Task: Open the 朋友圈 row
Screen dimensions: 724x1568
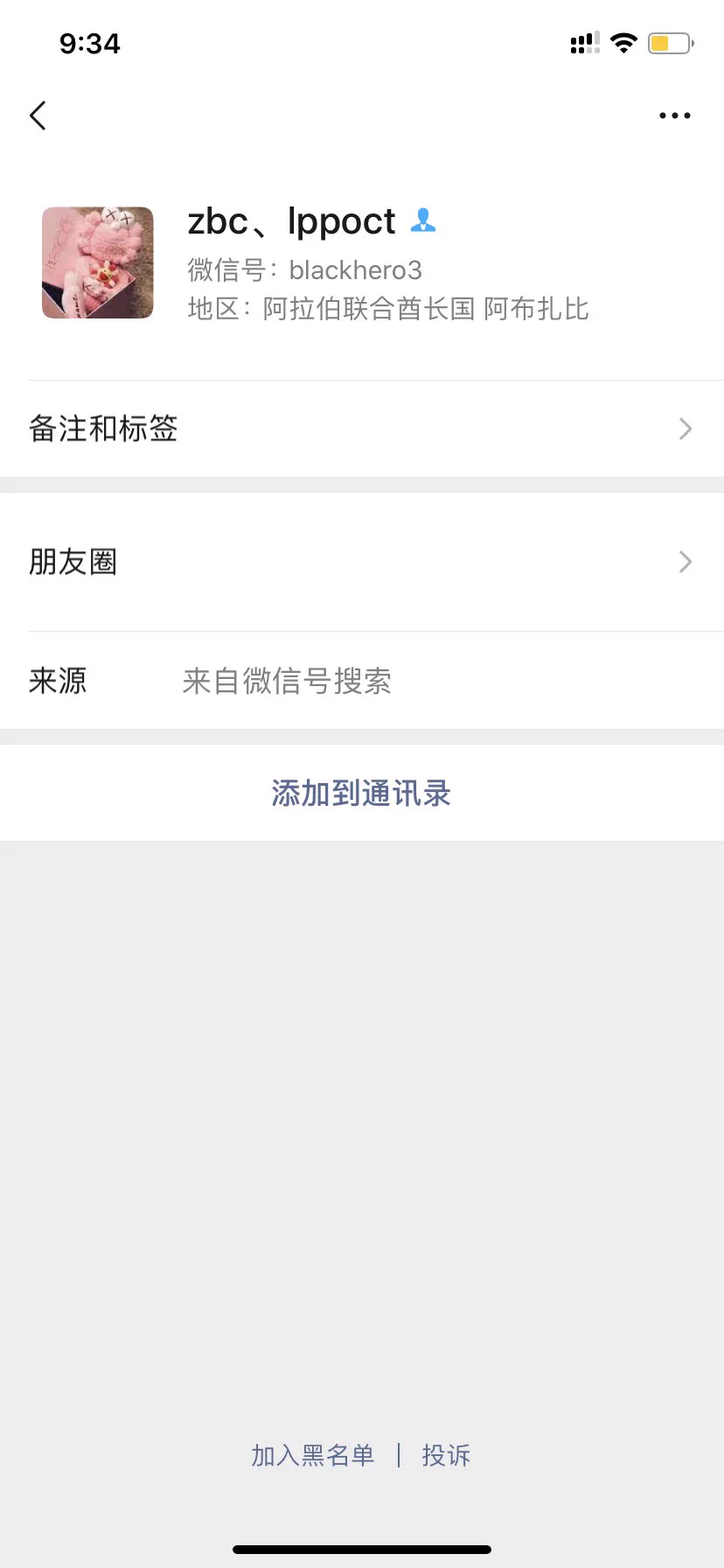Action: click(x=362, y=562)
